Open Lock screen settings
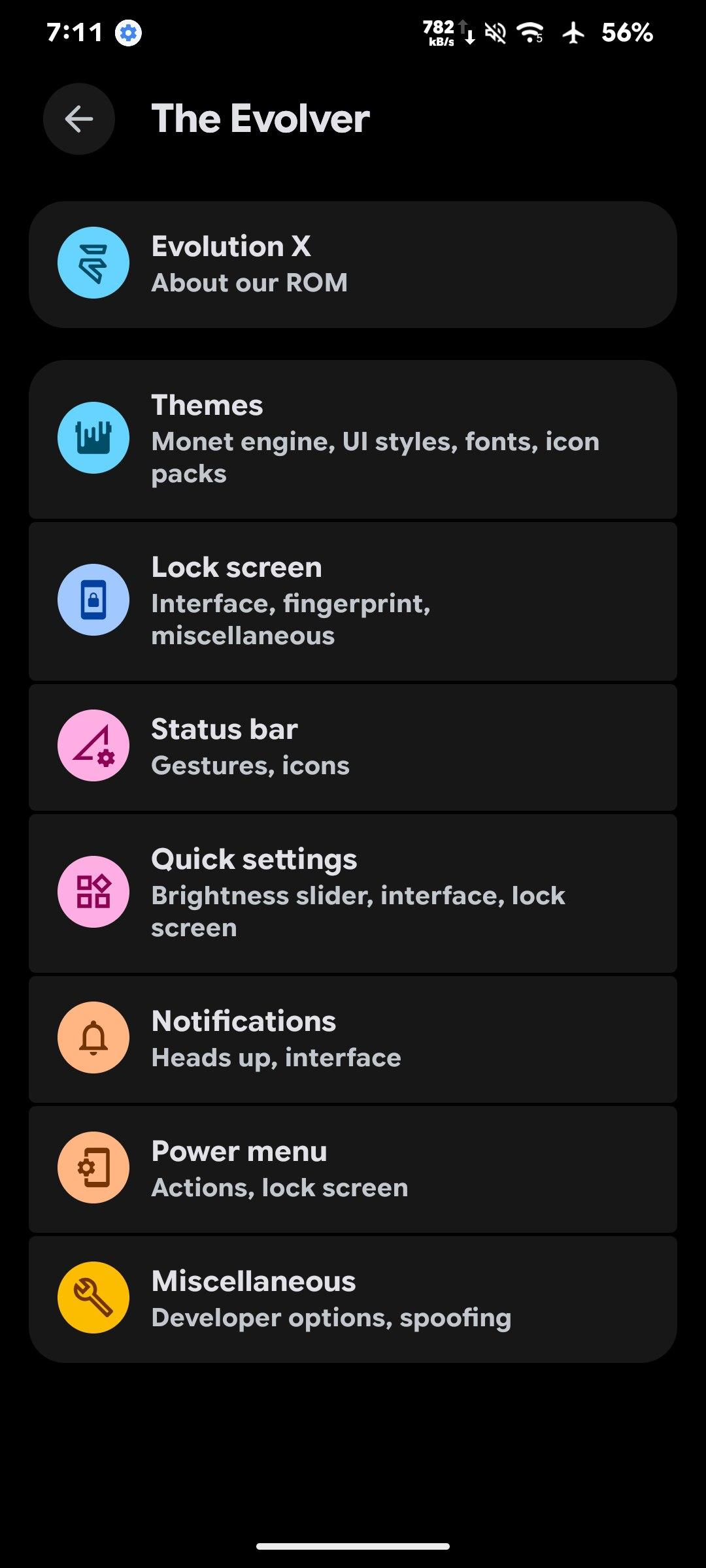 [x=353, y=601]
